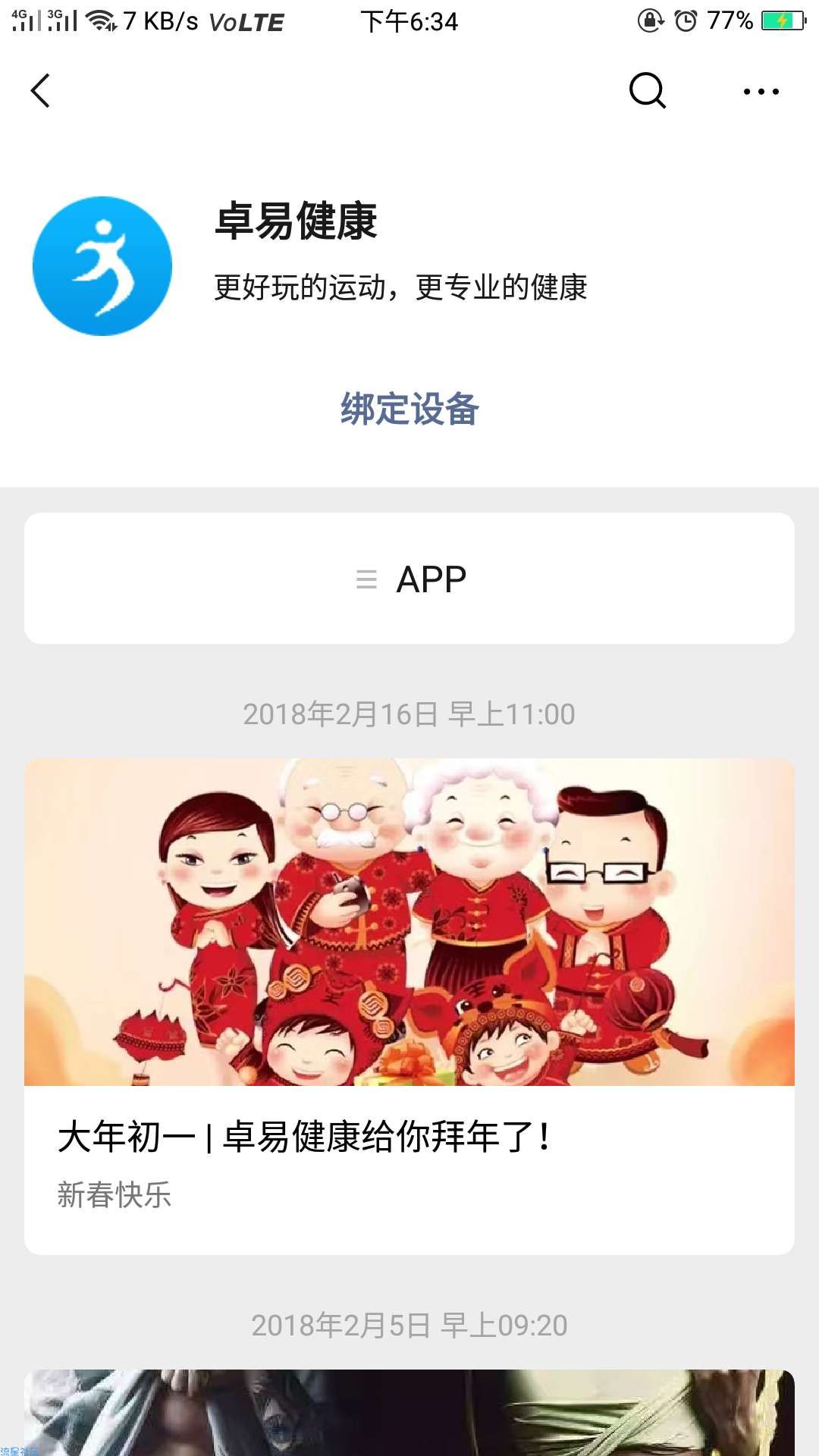Expand the APP menu
Screen dimensions: 819x1456
pos(409,579)
